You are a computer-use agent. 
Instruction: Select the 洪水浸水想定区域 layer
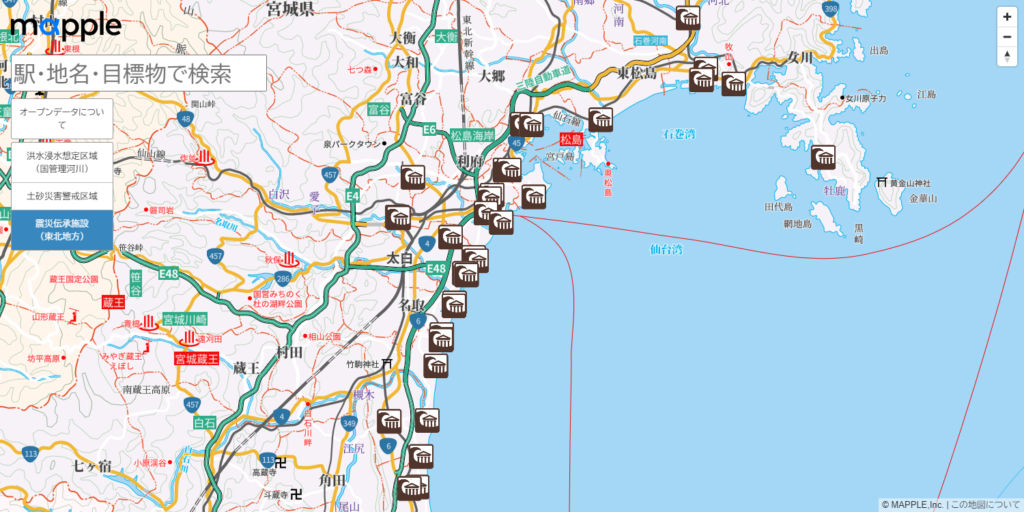click(x=62, y=163)
